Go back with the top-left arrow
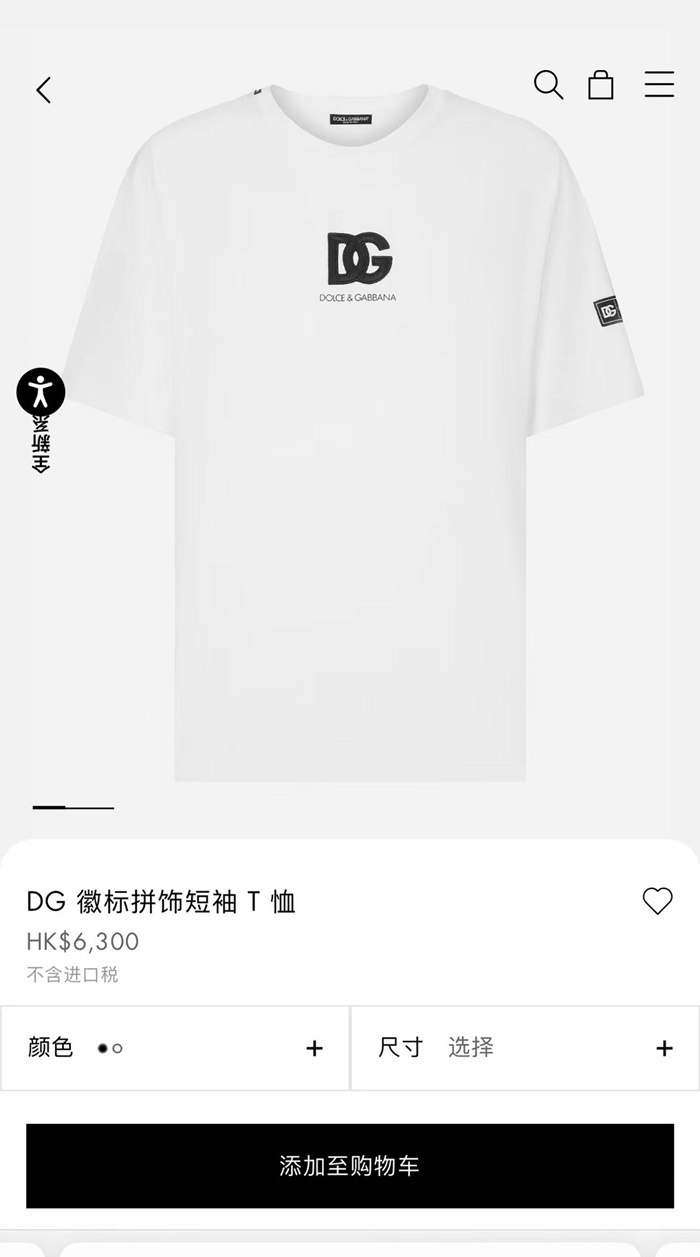This screenshot has width=700, height=1257. tap(44, 90)
